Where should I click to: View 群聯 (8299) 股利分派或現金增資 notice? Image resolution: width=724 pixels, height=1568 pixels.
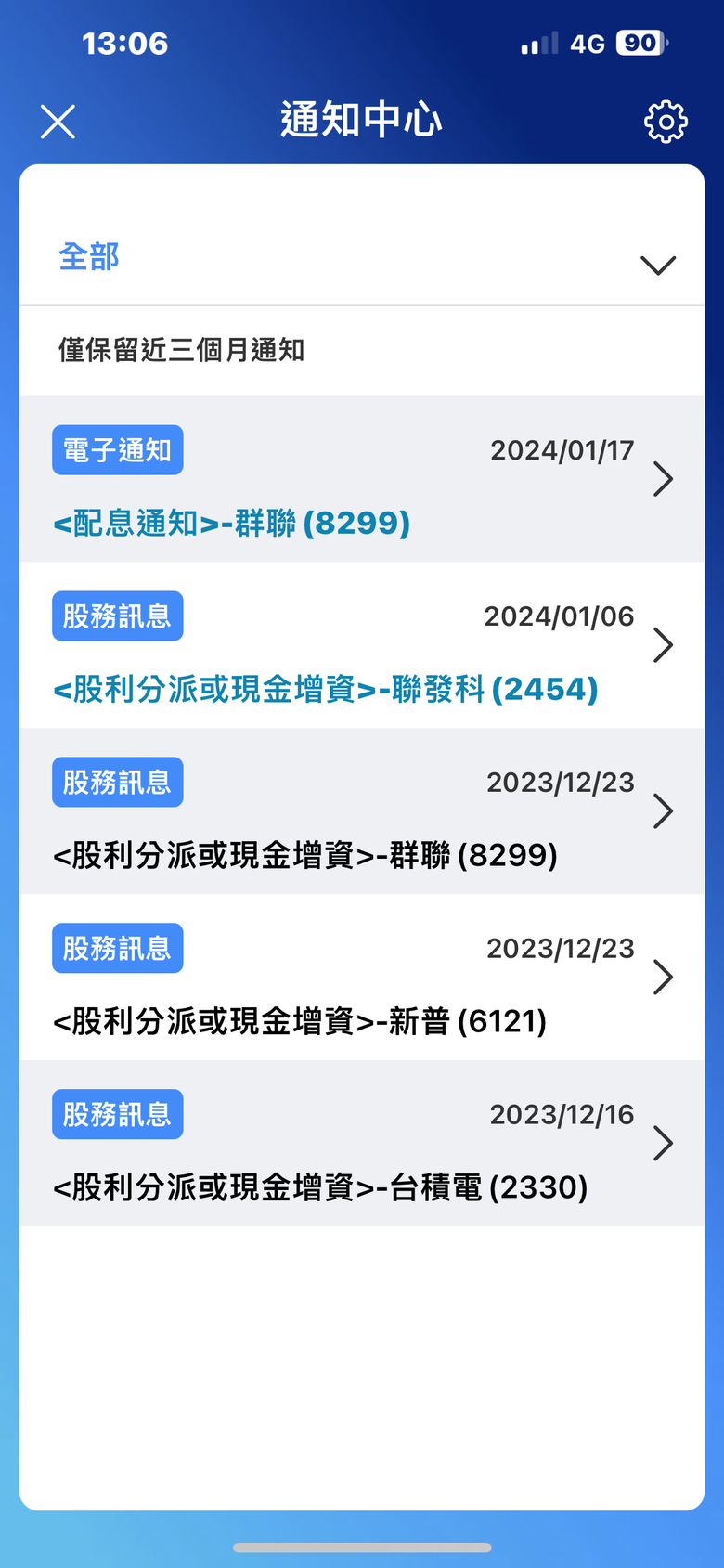tap(362, 812)
